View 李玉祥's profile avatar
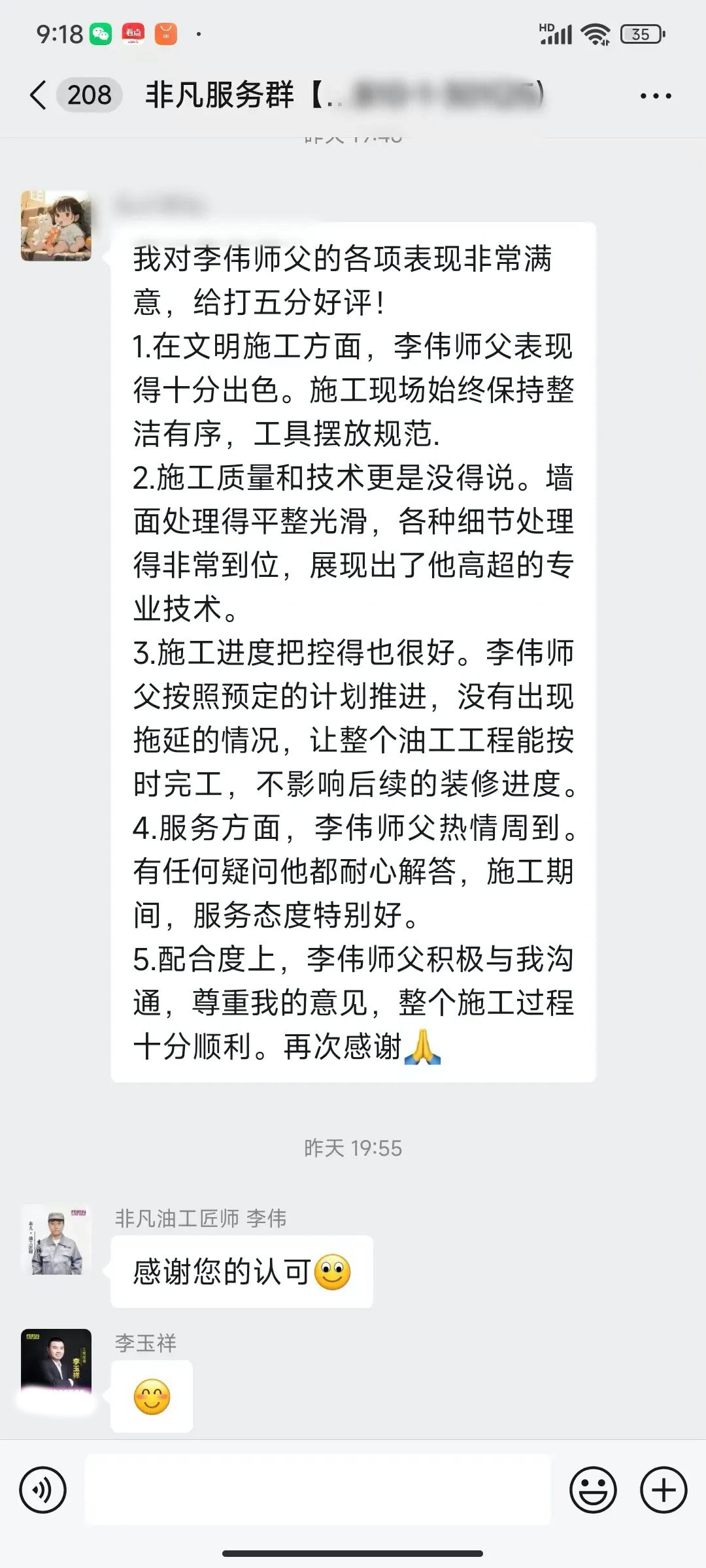The width and height of the screenshot is (706, 1568). 56,1363
